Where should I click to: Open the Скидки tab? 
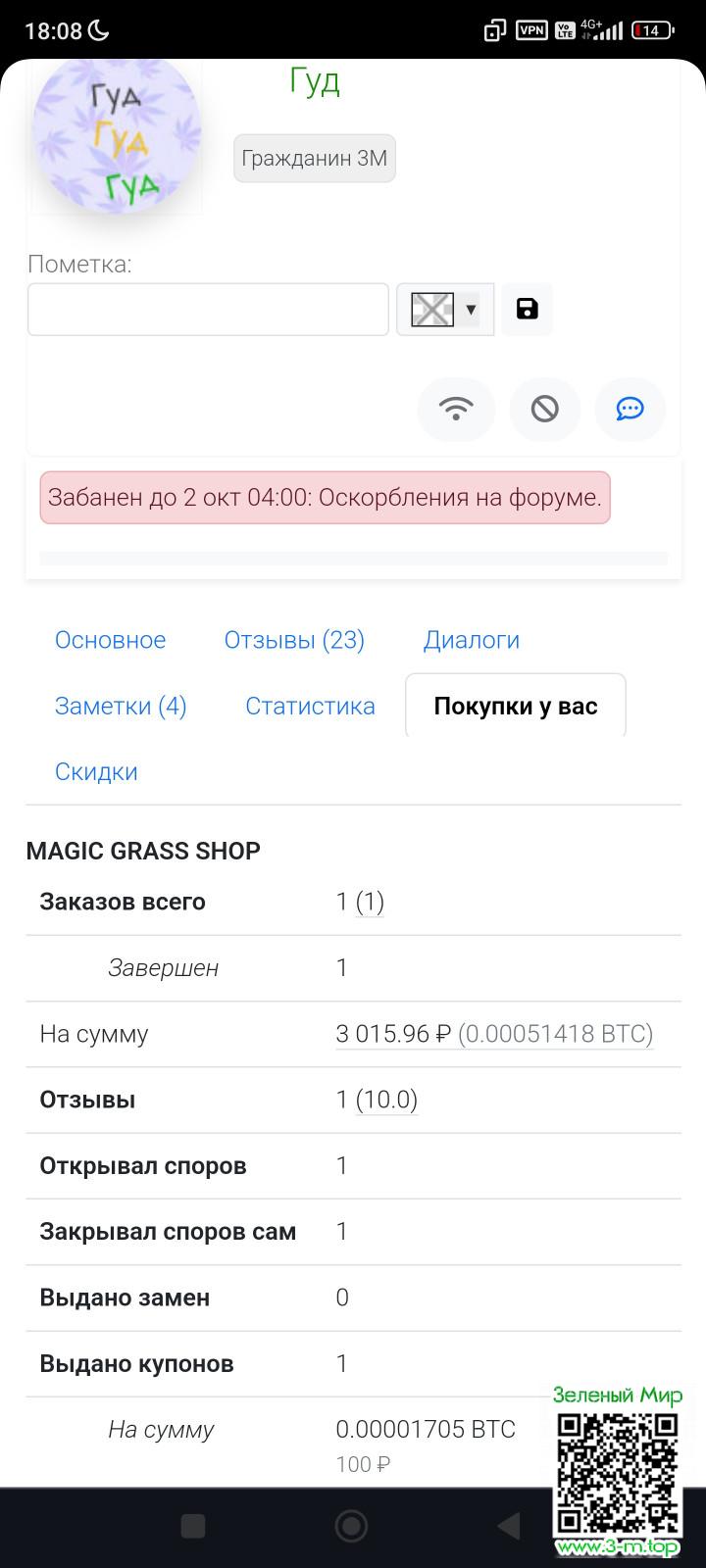pyautogui.click(x=96, y=771)
